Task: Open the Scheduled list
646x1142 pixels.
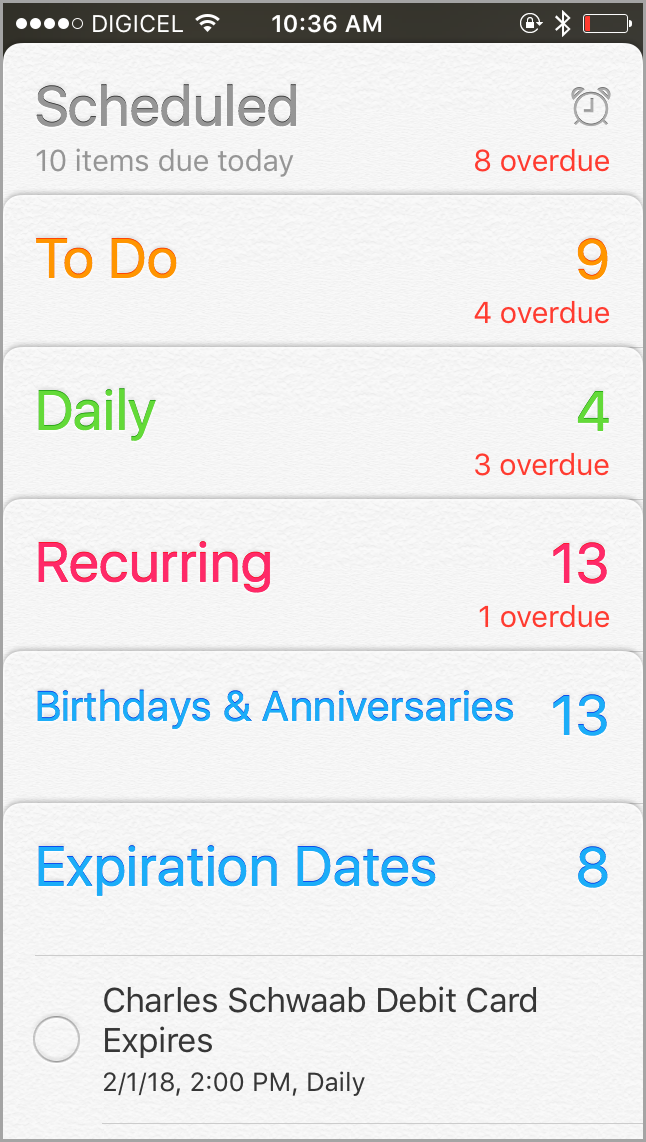Action: pos(323,120)
